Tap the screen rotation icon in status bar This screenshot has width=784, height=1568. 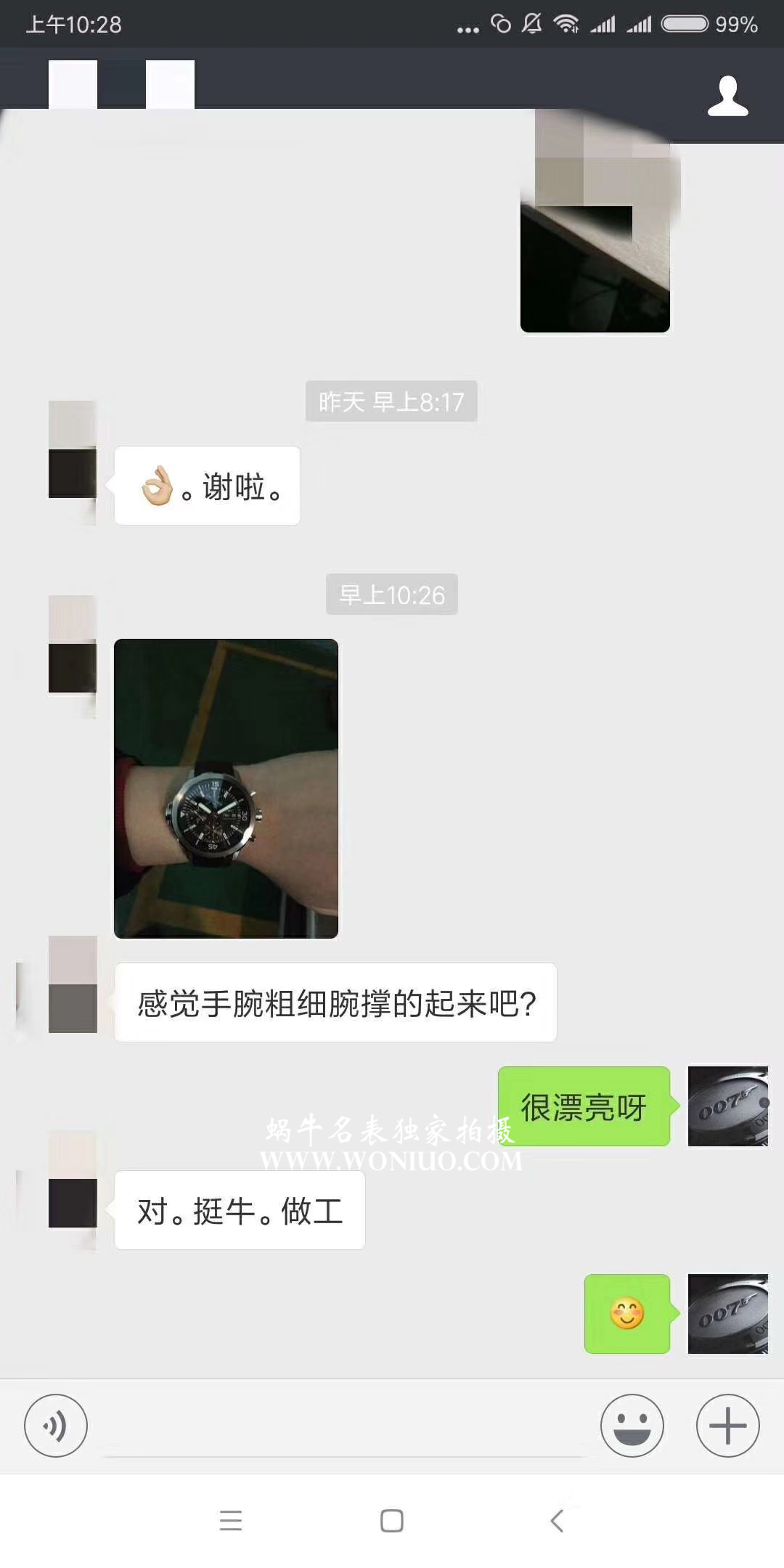(501, 23)
